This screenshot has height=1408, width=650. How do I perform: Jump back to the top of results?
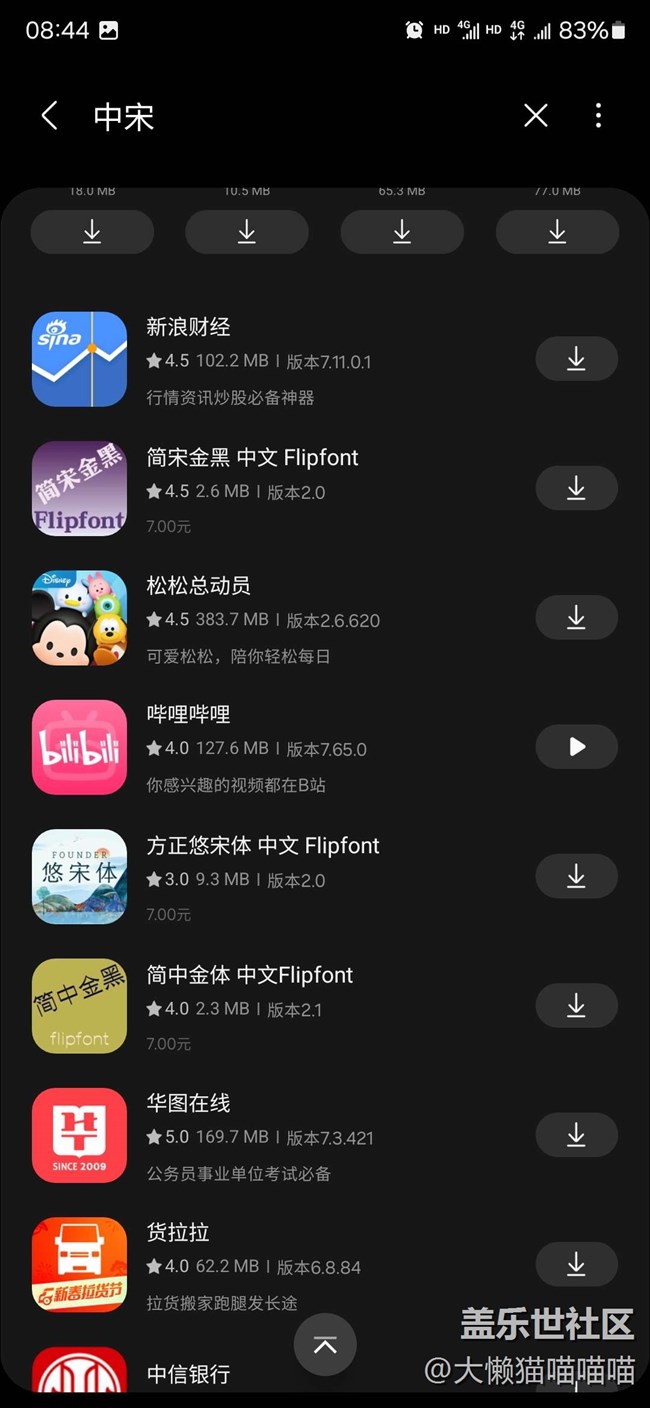(x=325, y=1345)
